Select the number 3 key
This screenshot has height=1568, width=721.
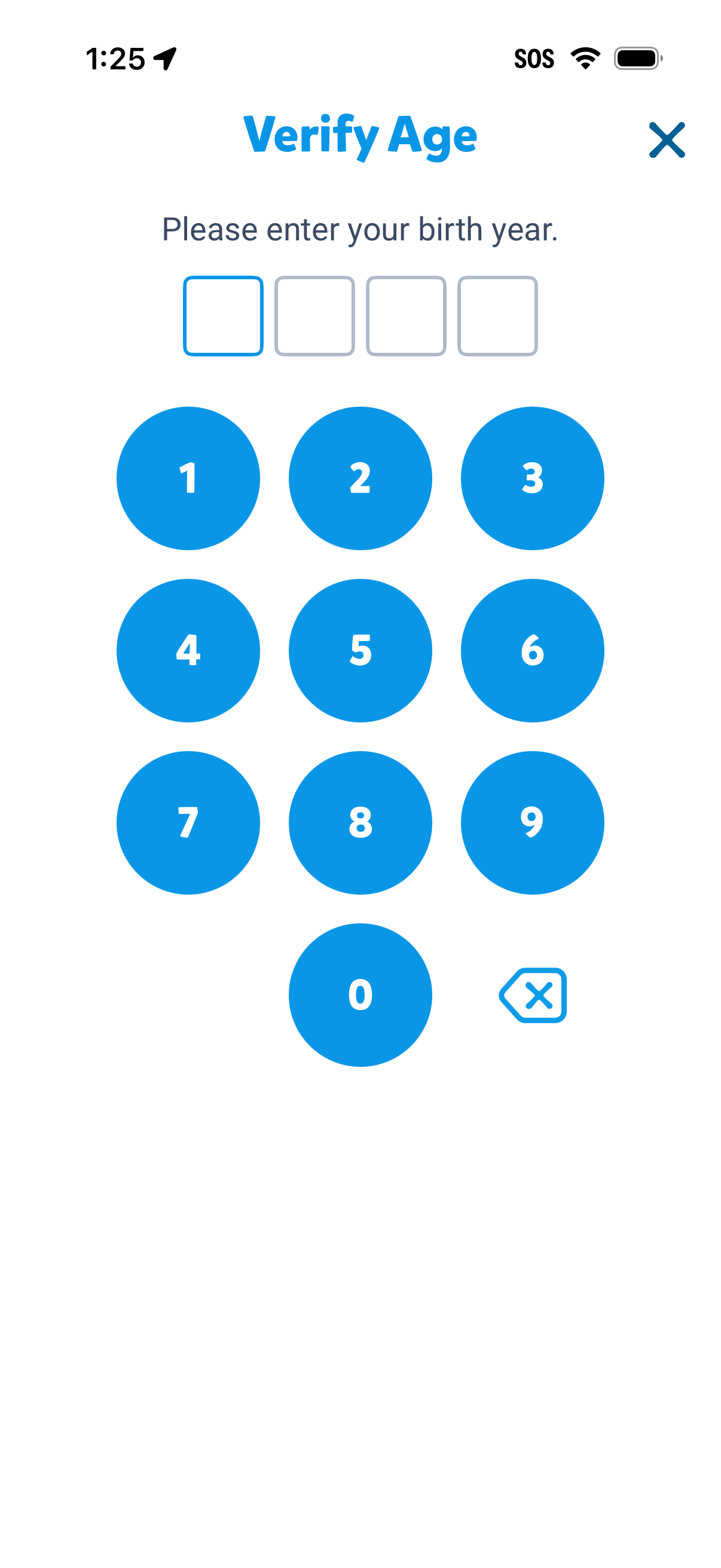click(x=533, y=478)
